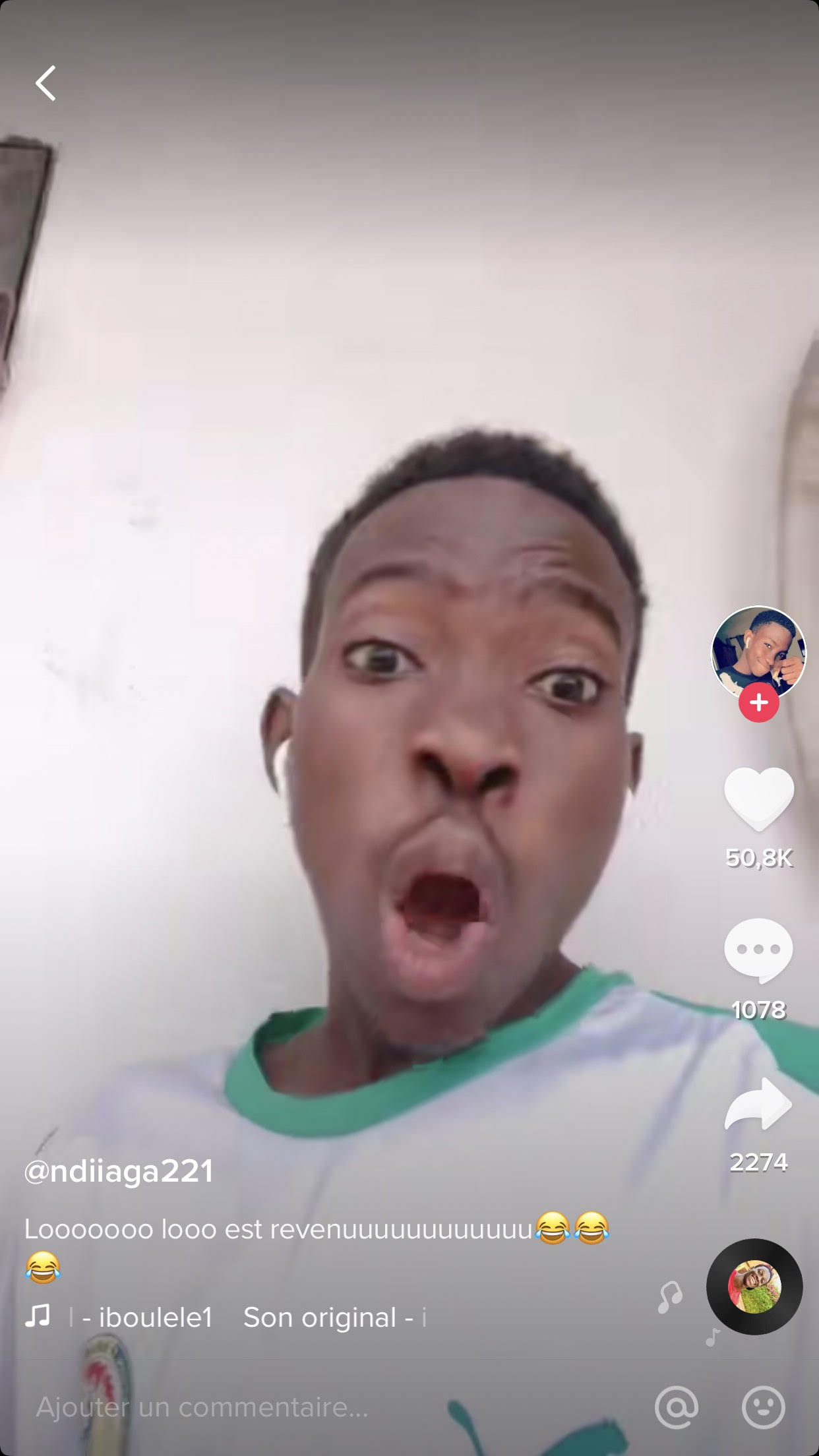Viewport: 819px width, 1456px height.
Task: Follow the creator via the red plus
Action: (x=758, y=703)
